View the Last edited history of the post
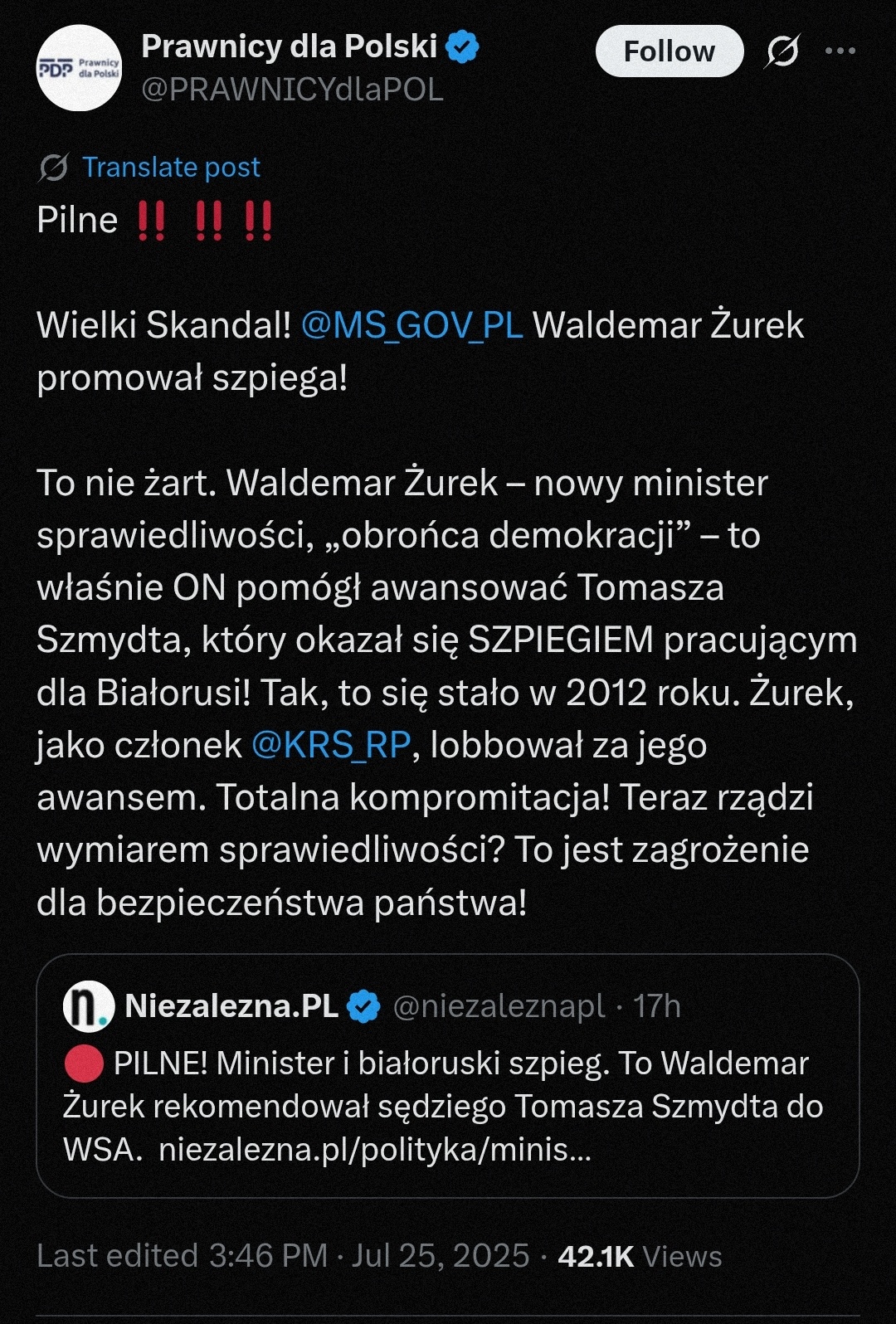This screenshot has width=896, height=1324. point(116,1256)
